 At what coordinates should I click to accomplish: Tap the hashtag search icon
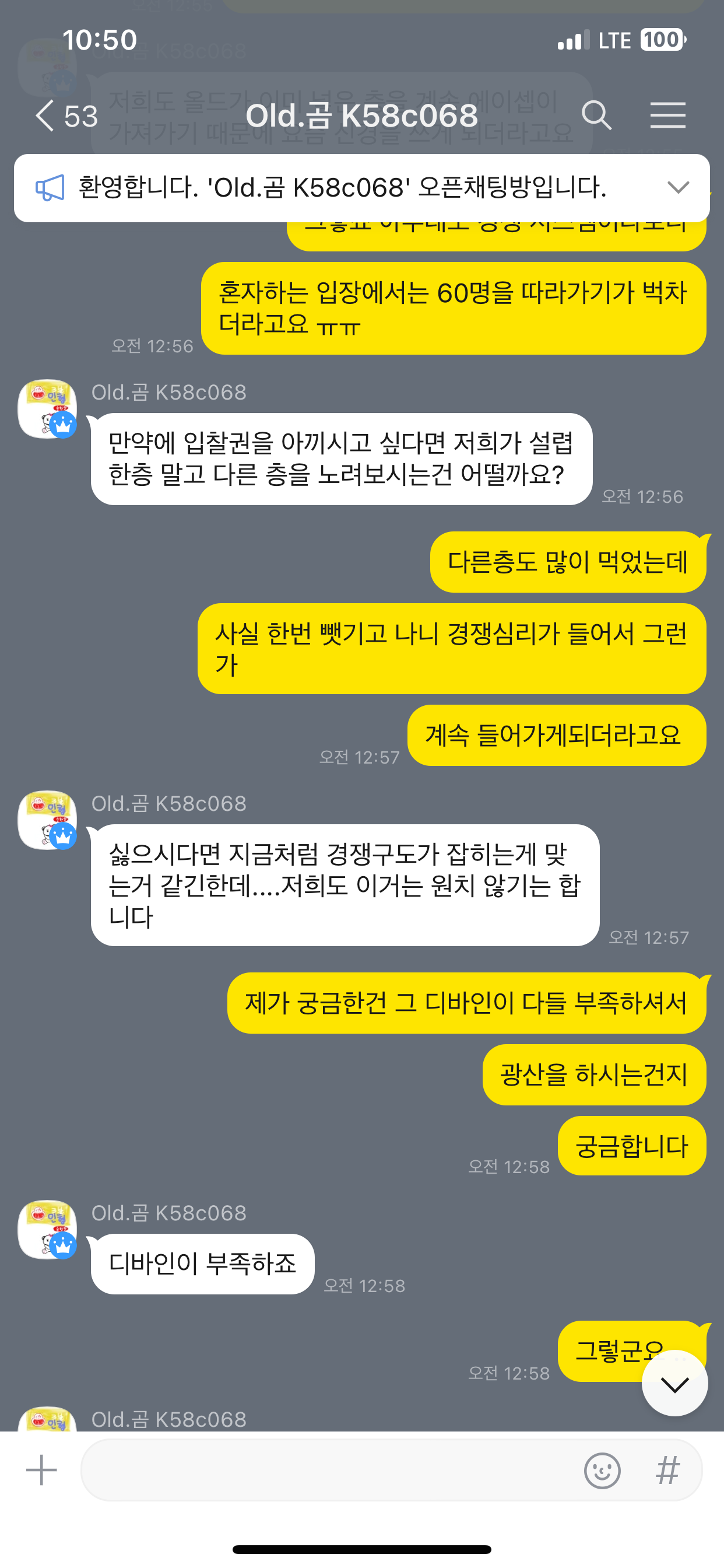click(667, 1471)
